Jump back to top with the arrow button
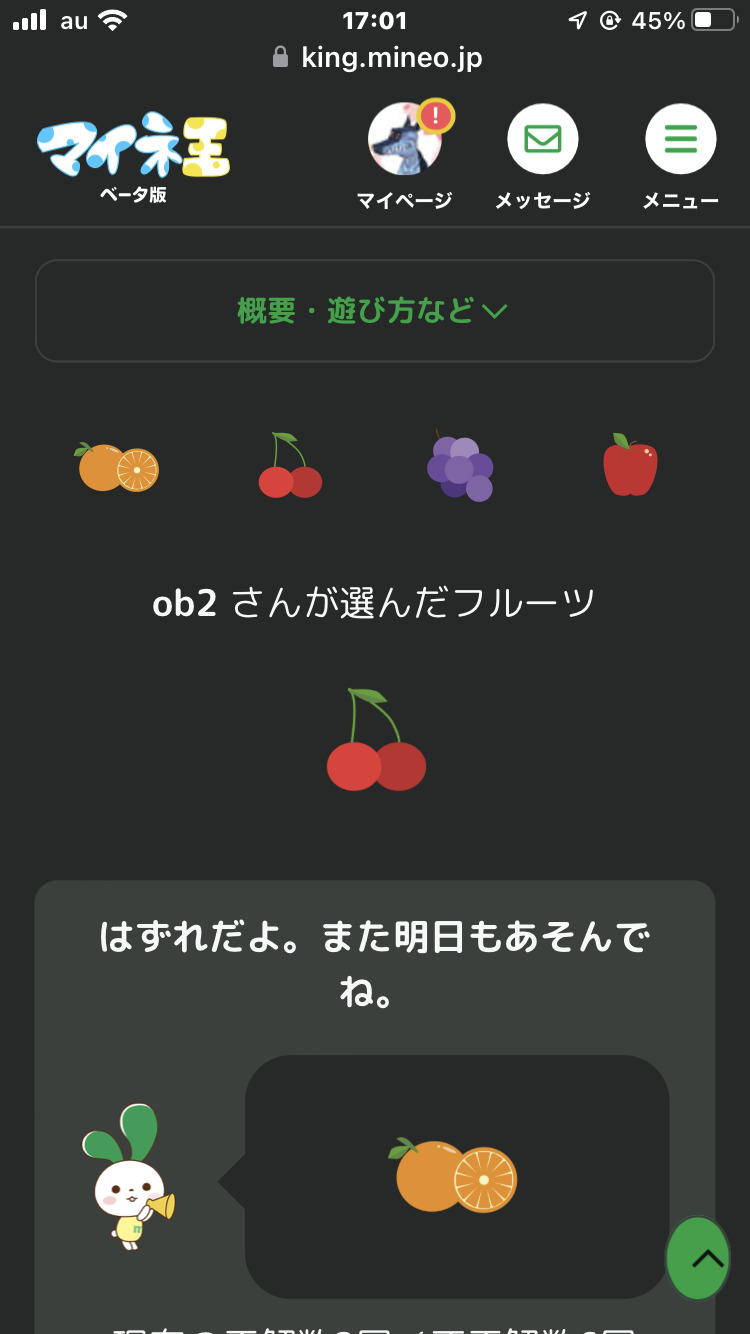This screenshot has height=1334, width=750. coord(698,1258)
